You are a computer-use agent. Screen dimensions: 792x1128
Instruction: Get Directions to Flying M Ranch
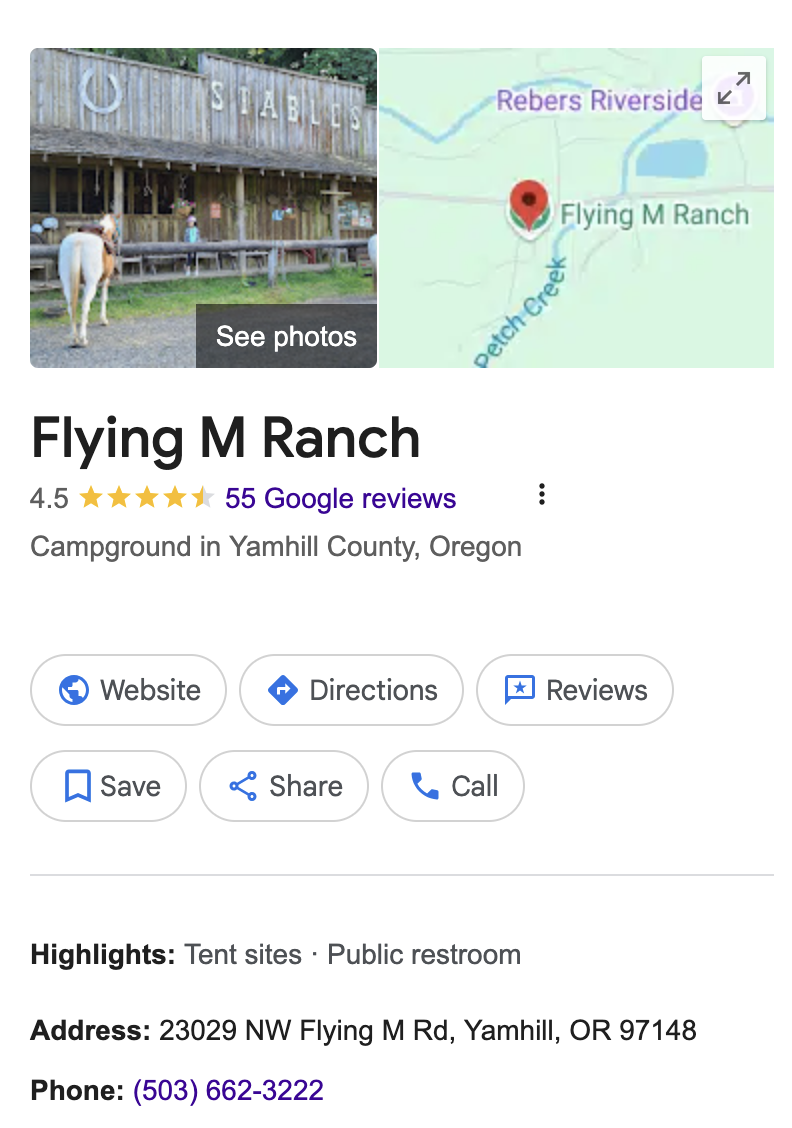click(352, 690)
